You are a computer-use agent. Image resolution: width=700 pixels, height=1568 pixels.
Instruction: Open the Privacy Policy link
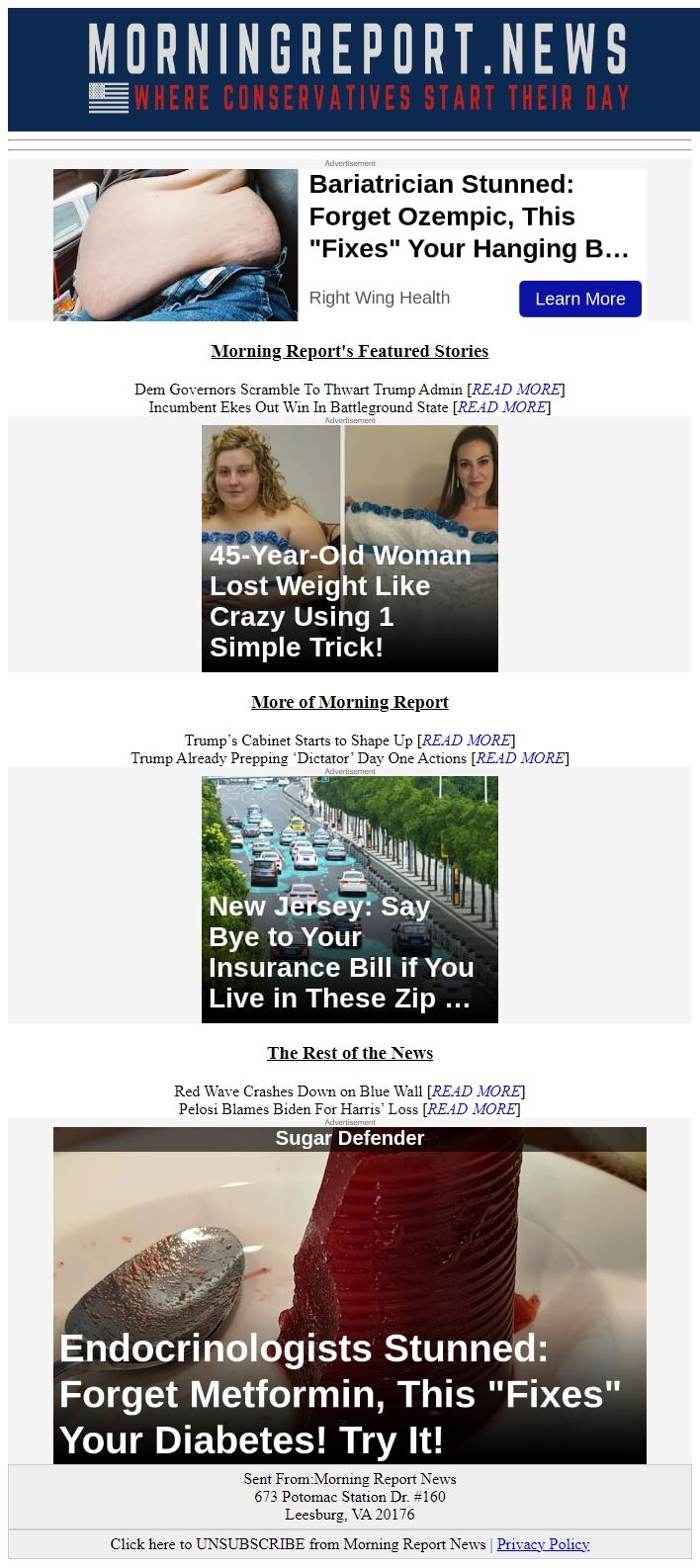pyautogui.click(x=543, y=1544)
